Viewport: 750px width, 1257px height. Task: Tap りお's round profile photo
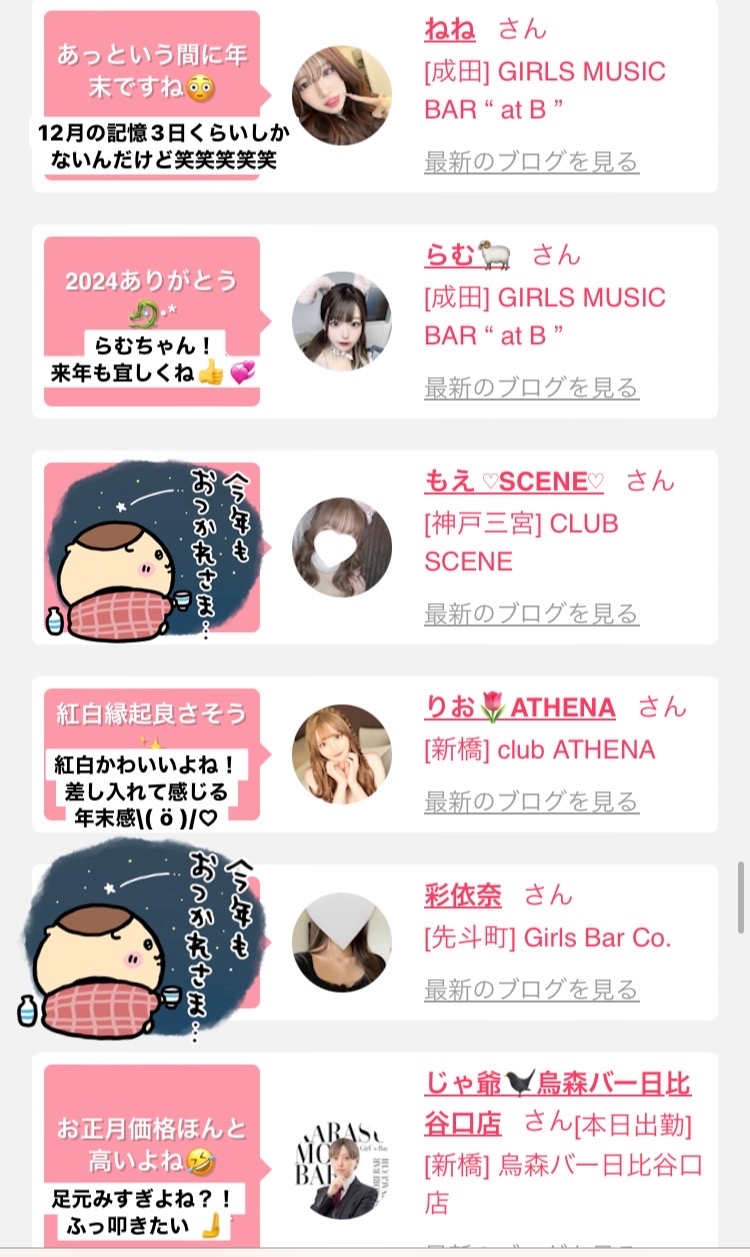pyautogui.click(x=342, y=755)
